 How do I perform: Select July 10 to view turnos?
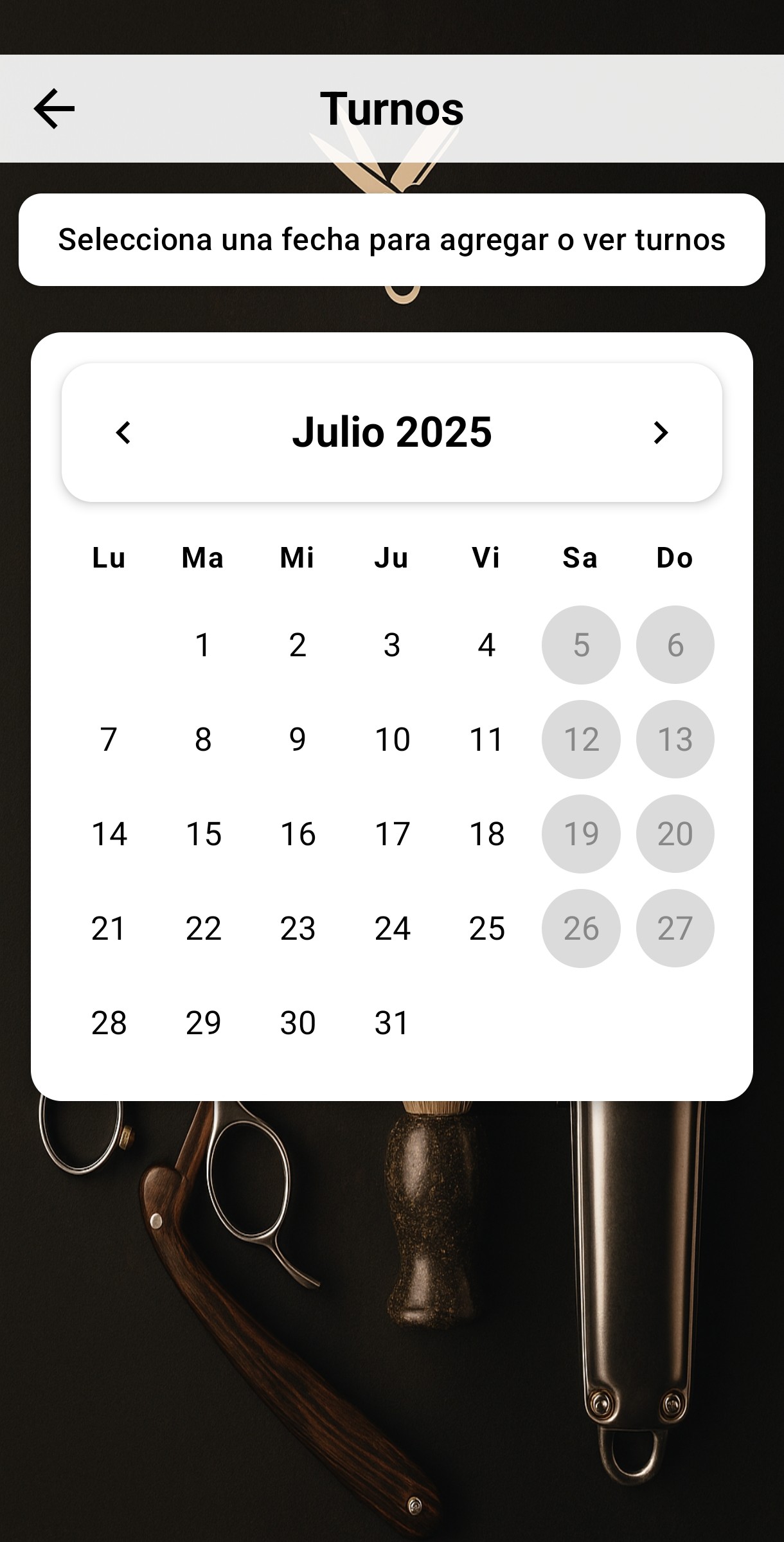[392, 739]
